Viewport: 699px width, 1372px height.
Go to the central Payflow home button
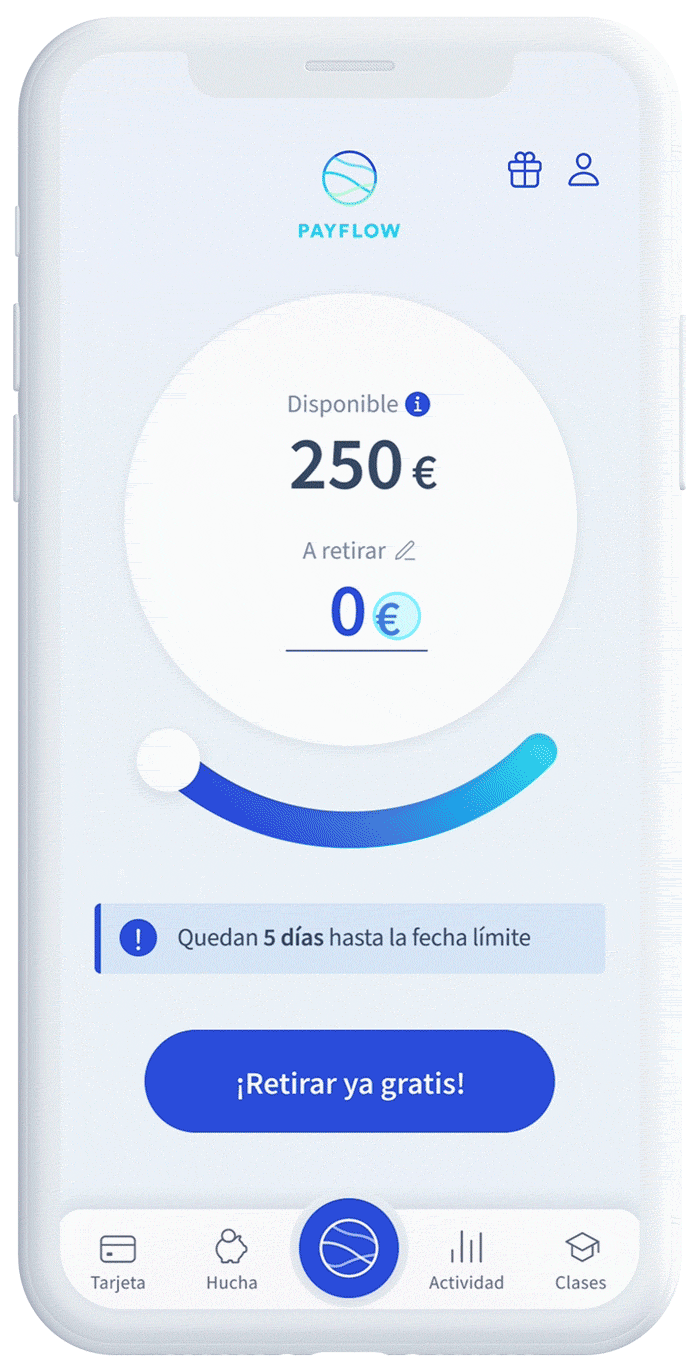[349, 1248]
